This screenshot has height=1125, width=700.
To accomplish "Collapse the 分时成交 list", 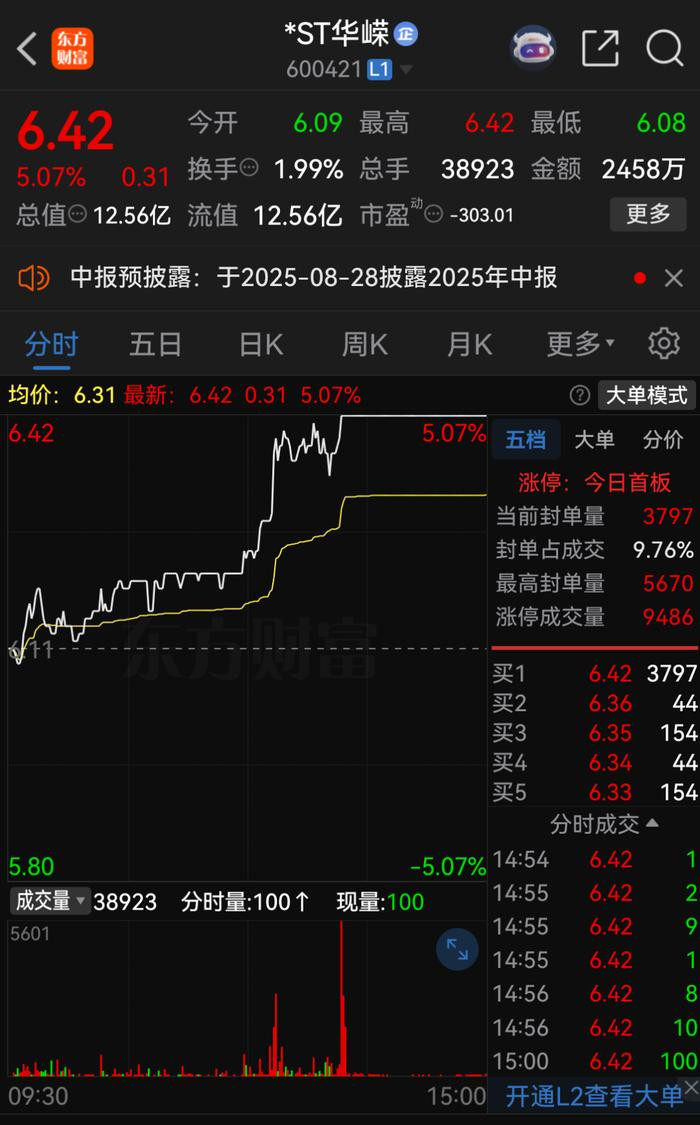I will (604, 824).
